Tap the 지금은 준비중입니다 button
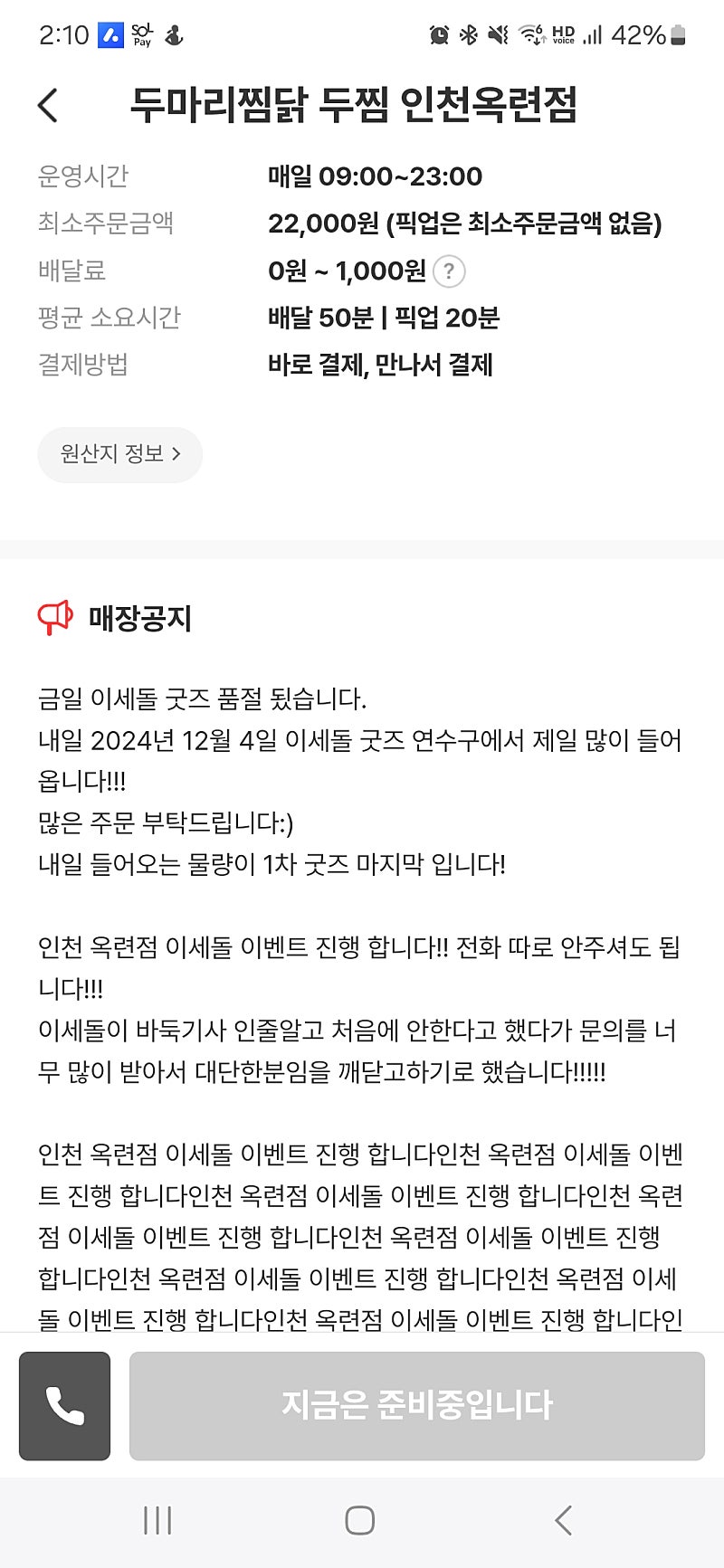The width and height of the screenshot is (724, 1568). (x=416, y=1405)
